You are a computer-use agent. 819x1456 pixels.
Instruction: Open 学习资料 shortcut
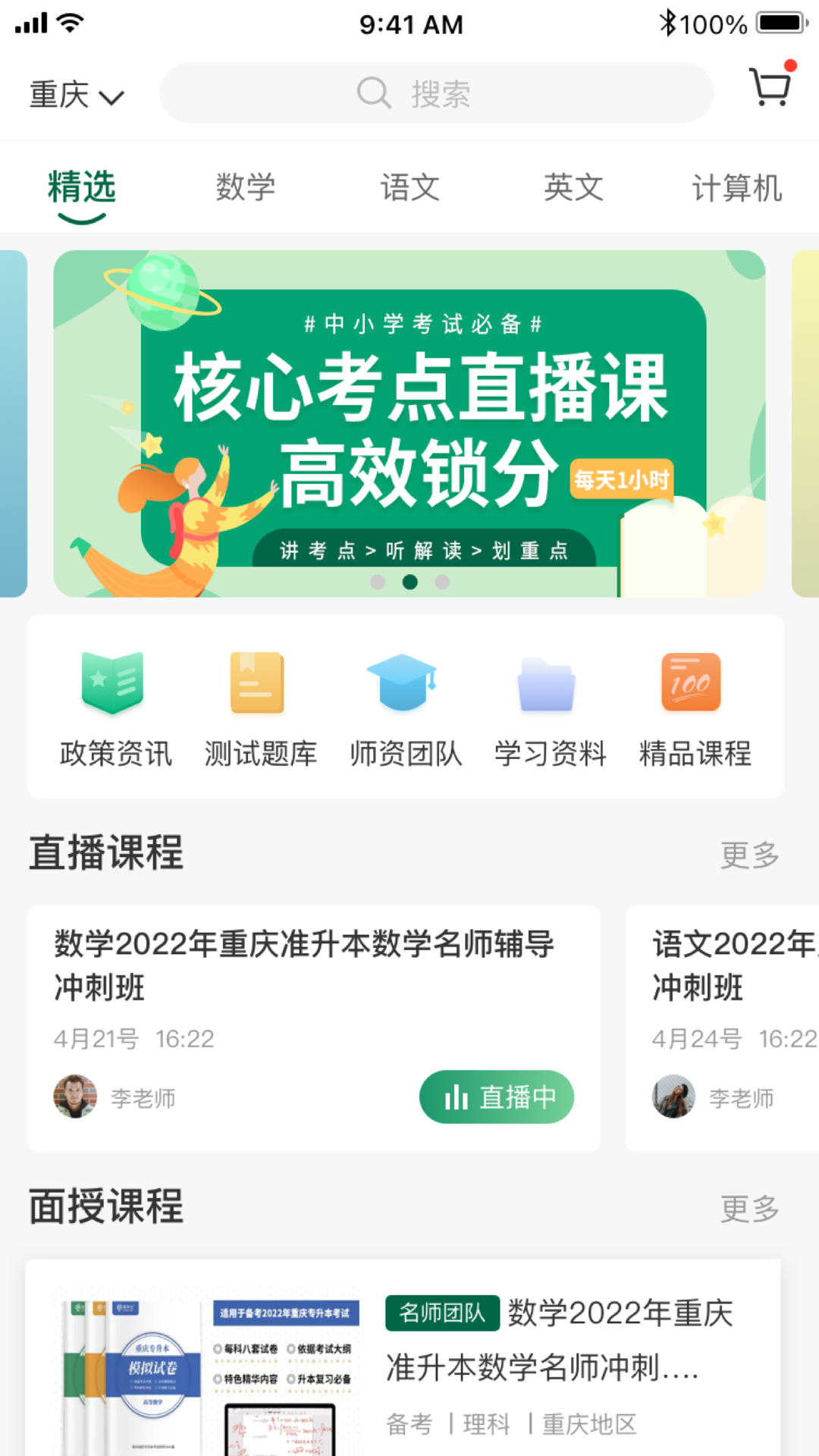coord(550,706)
